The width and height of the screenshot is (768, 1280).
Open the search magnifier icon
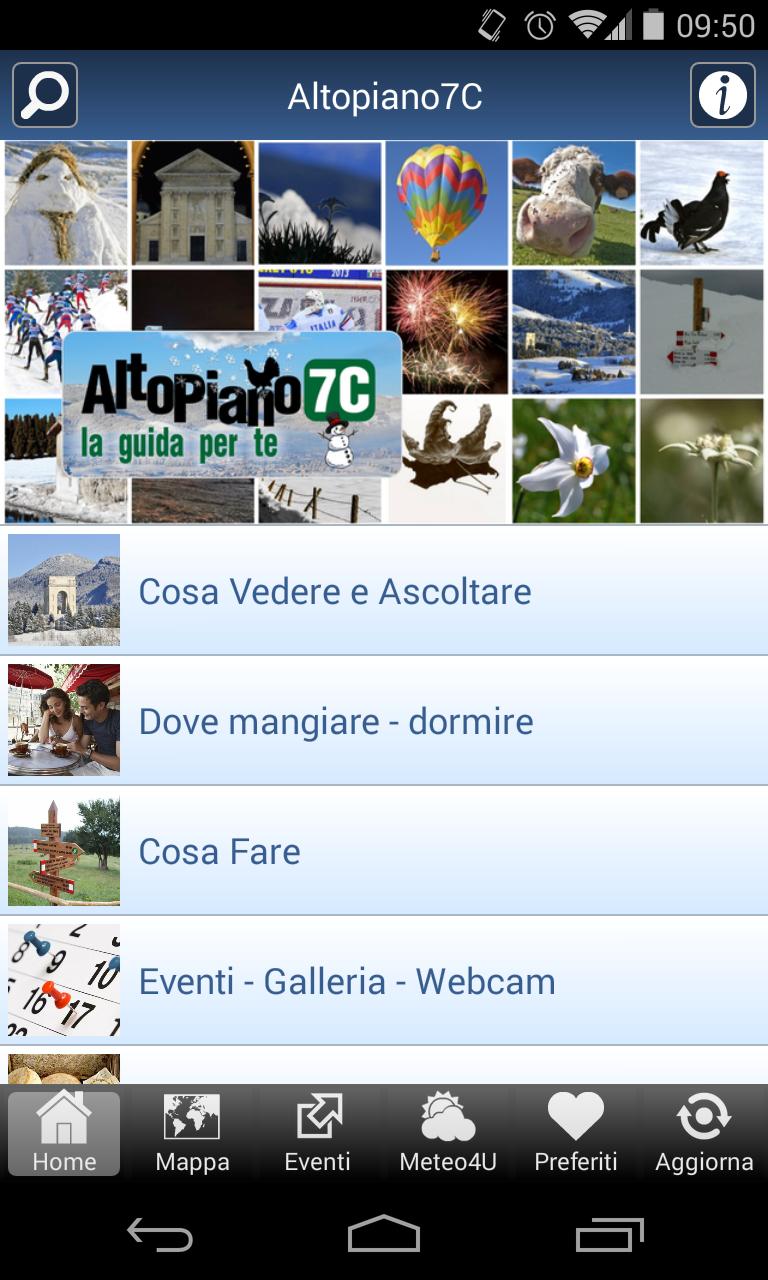pyautogui.click(x=45, y=96)
